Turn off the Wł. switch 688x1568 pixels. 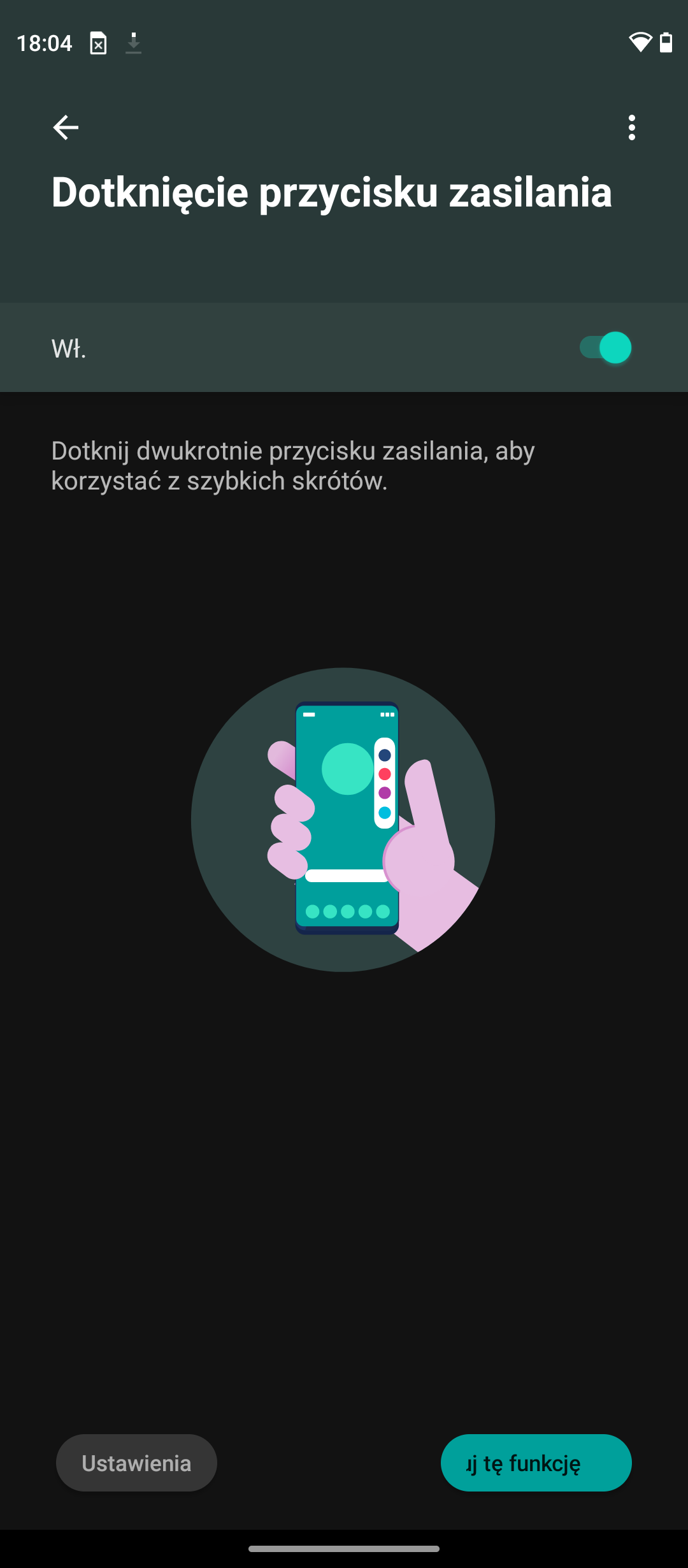(x=605, y=347)
